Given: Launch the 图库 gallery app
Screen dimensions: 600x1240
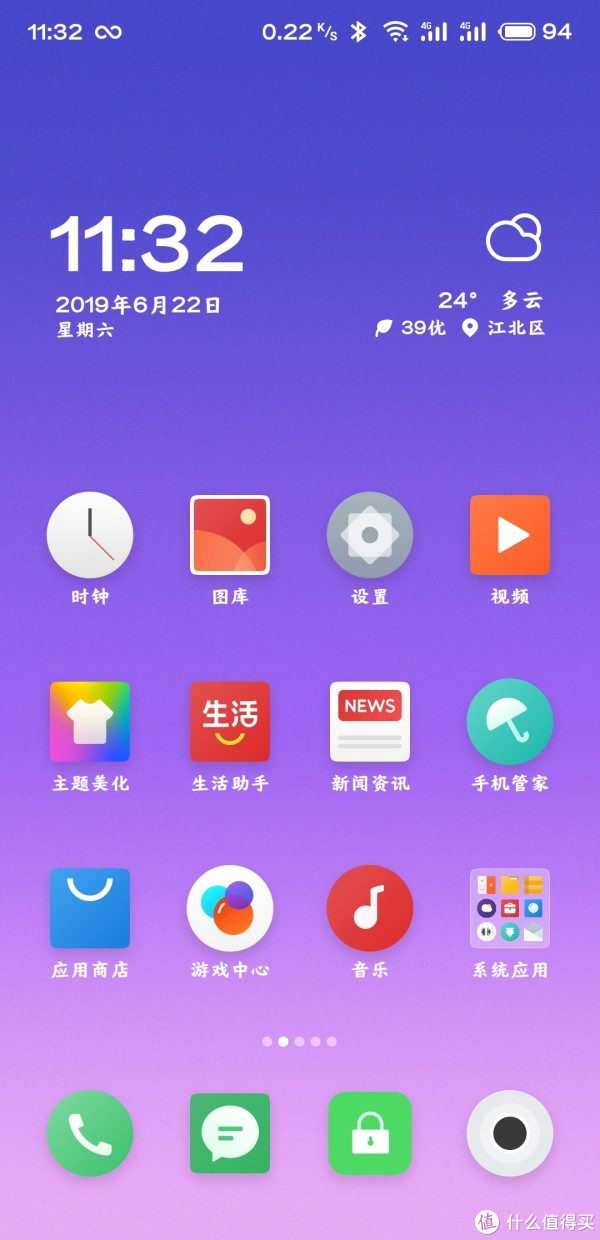Looking at the screenshot, I should click(230, 535).
